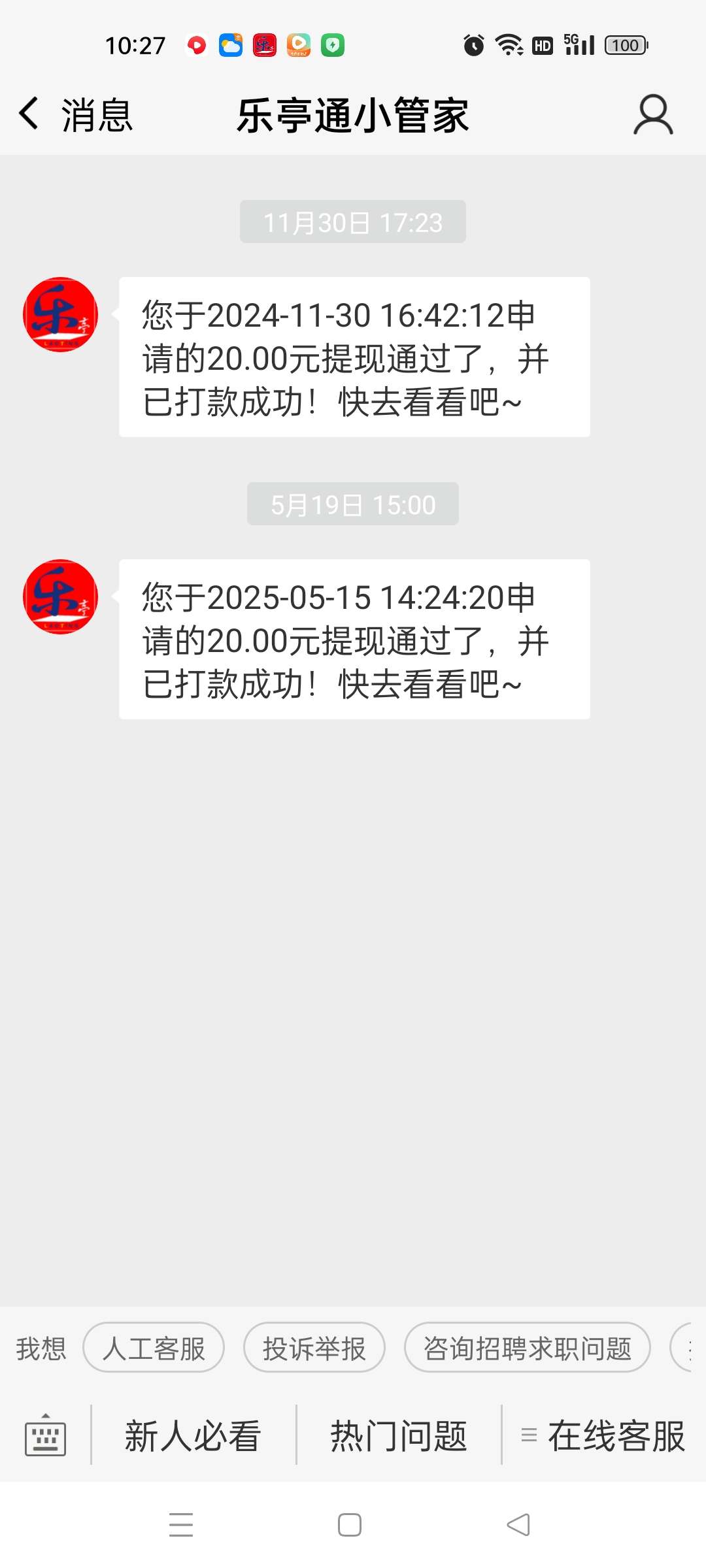Tap the system back button
The height and width of the screenshot is (1568, 706).
pos(518,1525)
